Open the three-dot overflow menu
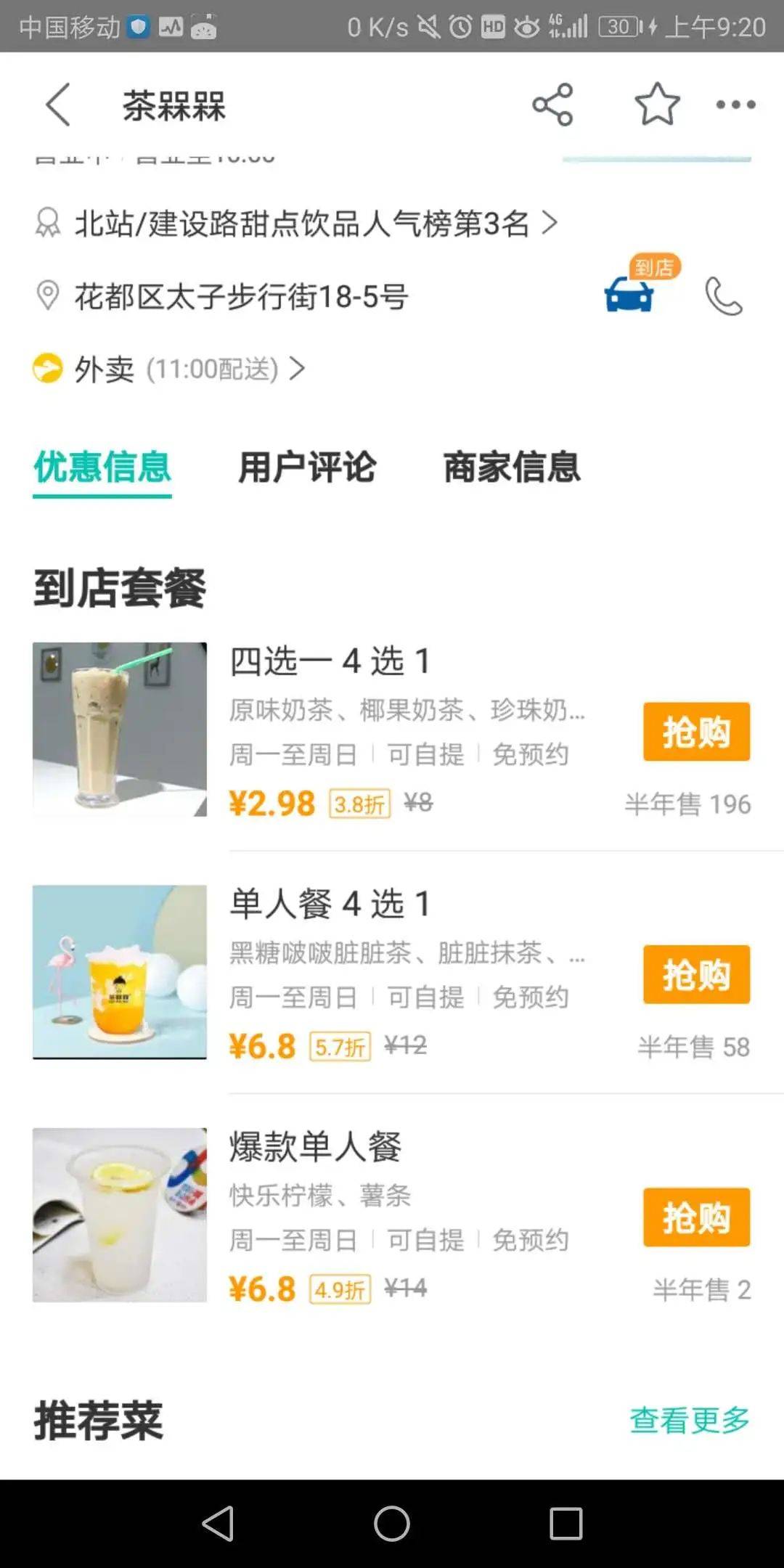The image size is (784, 1568). (735, 105)
